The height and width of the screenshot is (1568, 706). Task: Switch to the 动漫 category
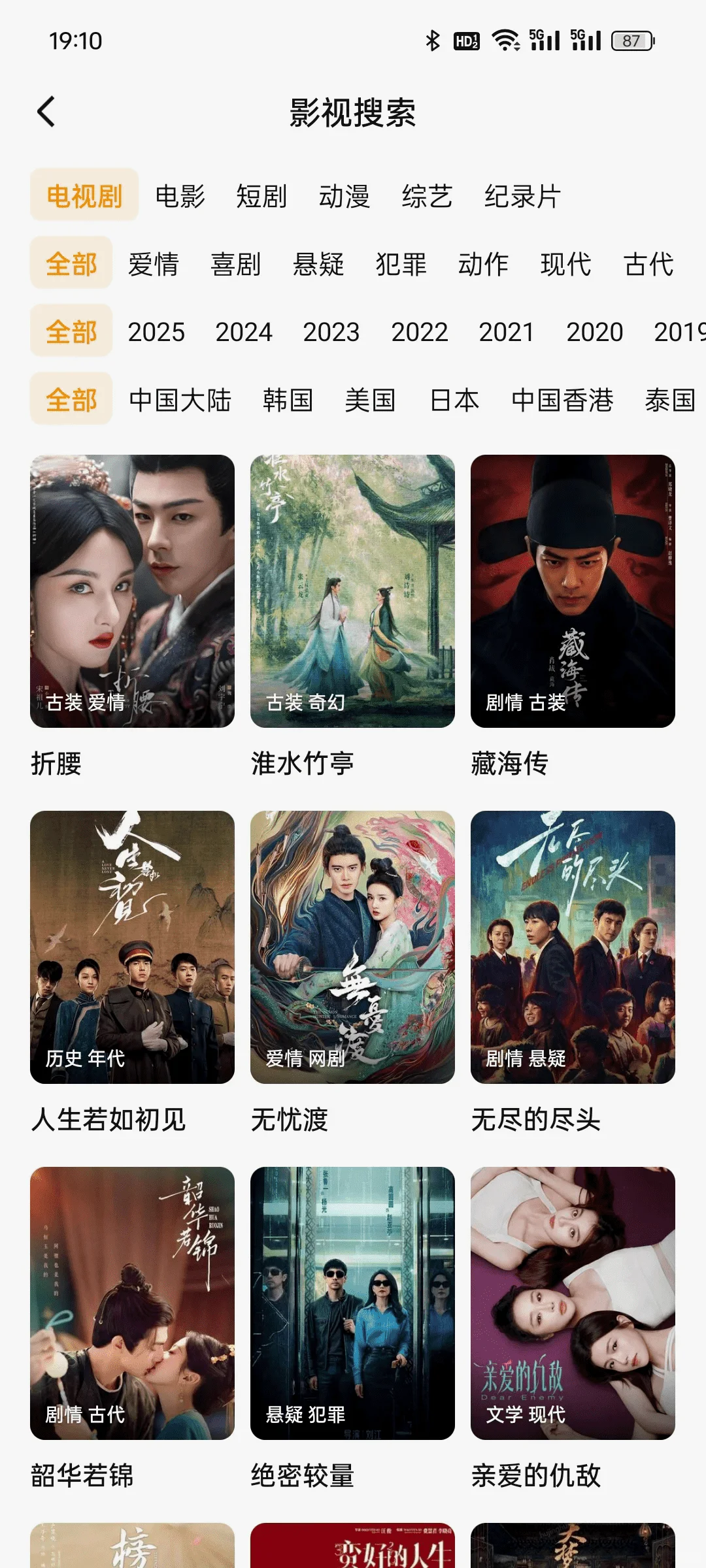[x=345, y=196]
